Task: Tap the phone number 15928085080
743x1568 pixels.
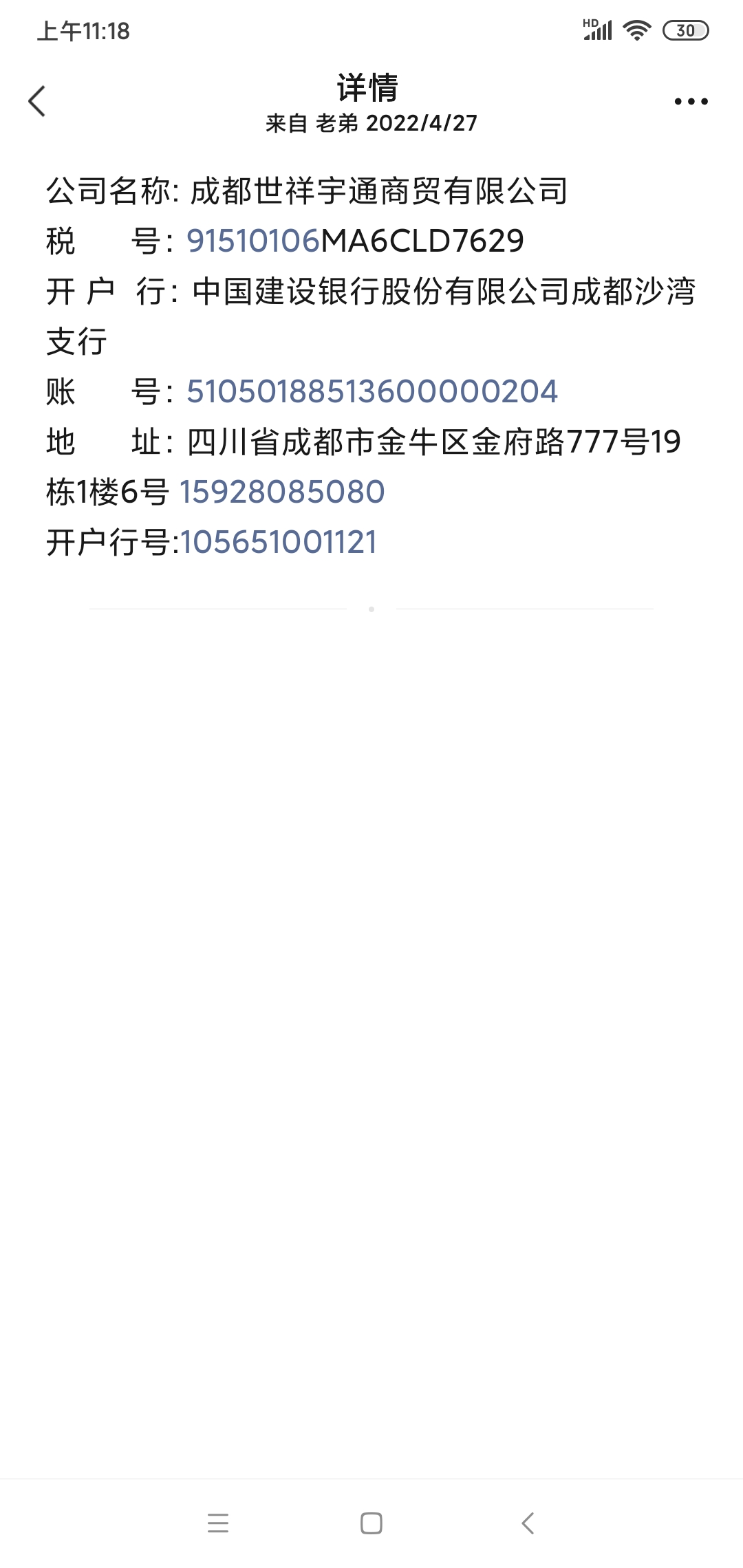Action: point(281,492)
